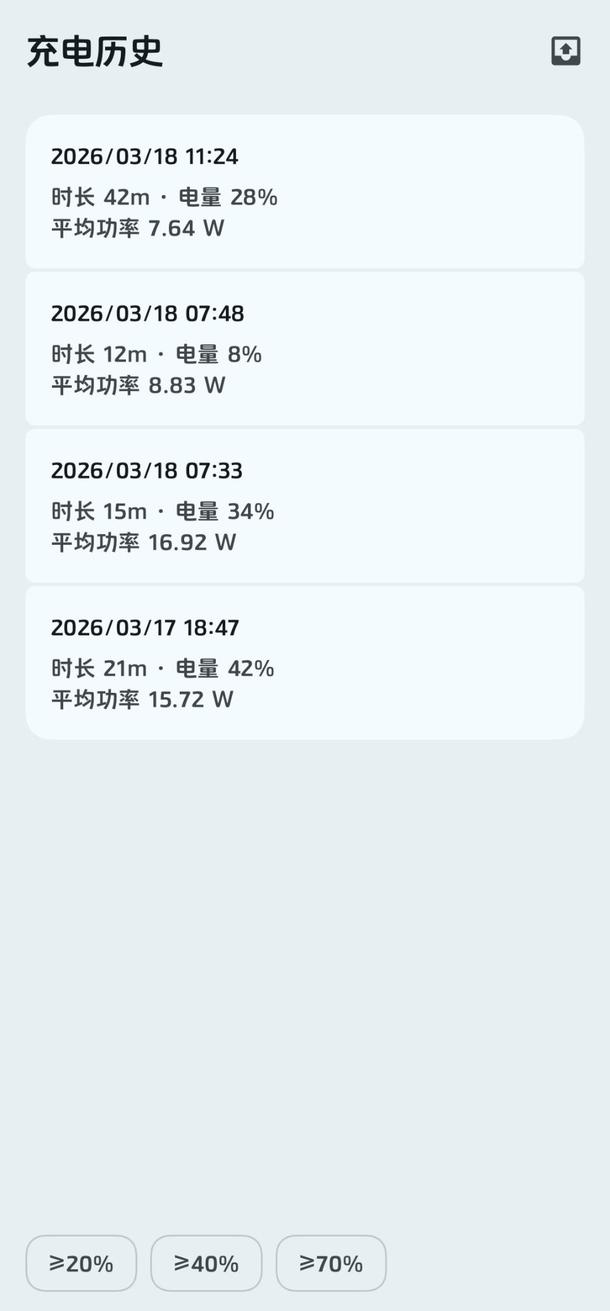Filter records by ≥20% charge
Image resolution: width=610 pixels, height=1311 pixels.
click(81, 1263)
